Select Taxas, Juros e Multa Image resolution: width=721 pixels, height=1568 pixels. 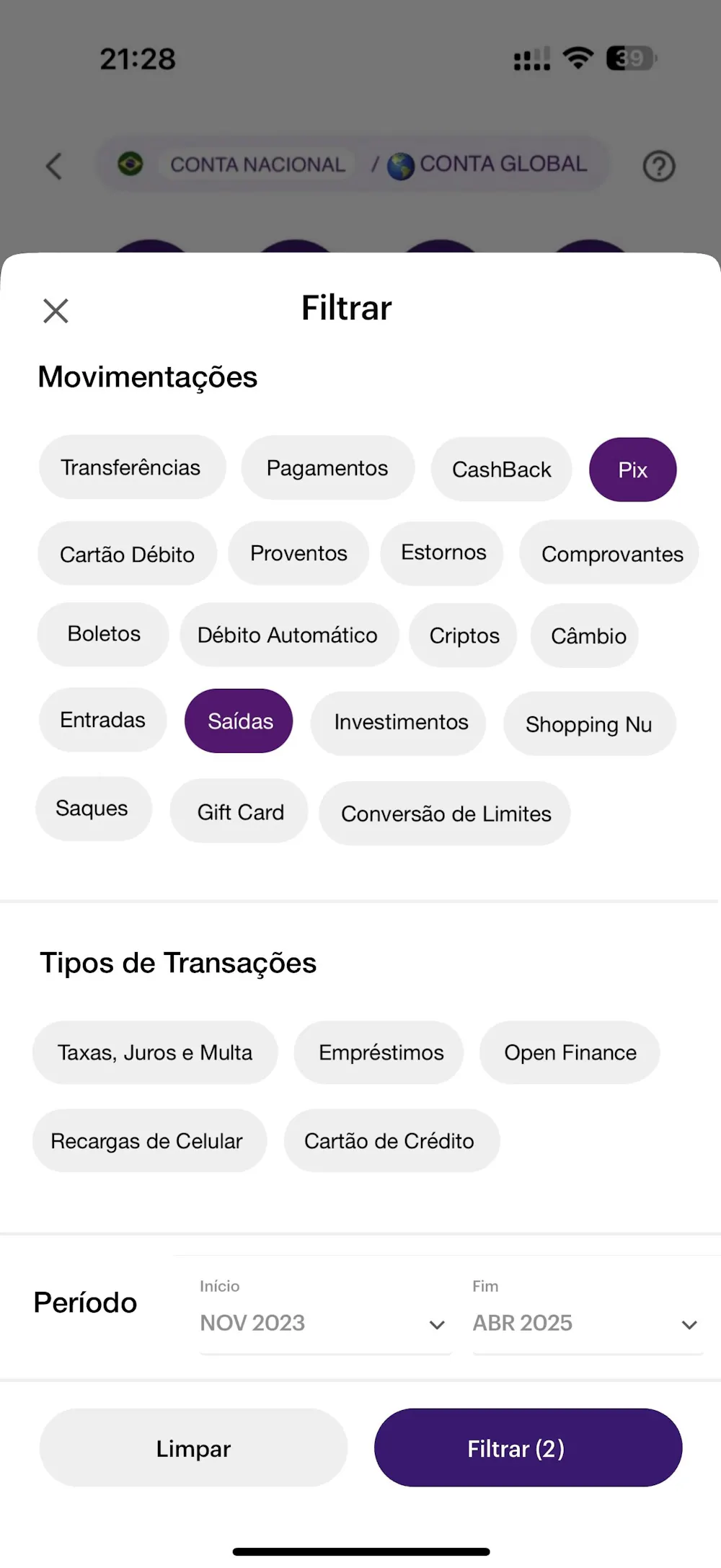click(x=155, y=1053)
